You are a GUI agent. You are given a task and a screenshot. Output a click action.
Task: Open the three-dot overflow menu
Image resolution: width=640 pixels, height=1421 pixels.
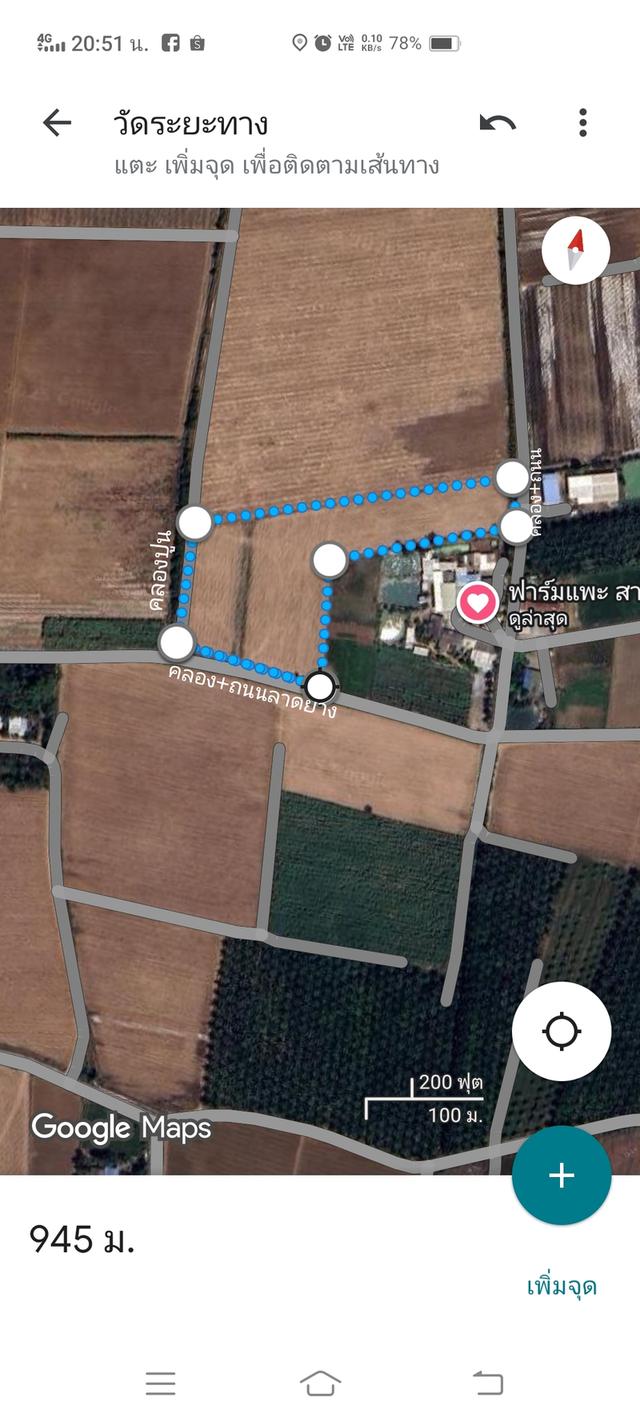[583, 123]
